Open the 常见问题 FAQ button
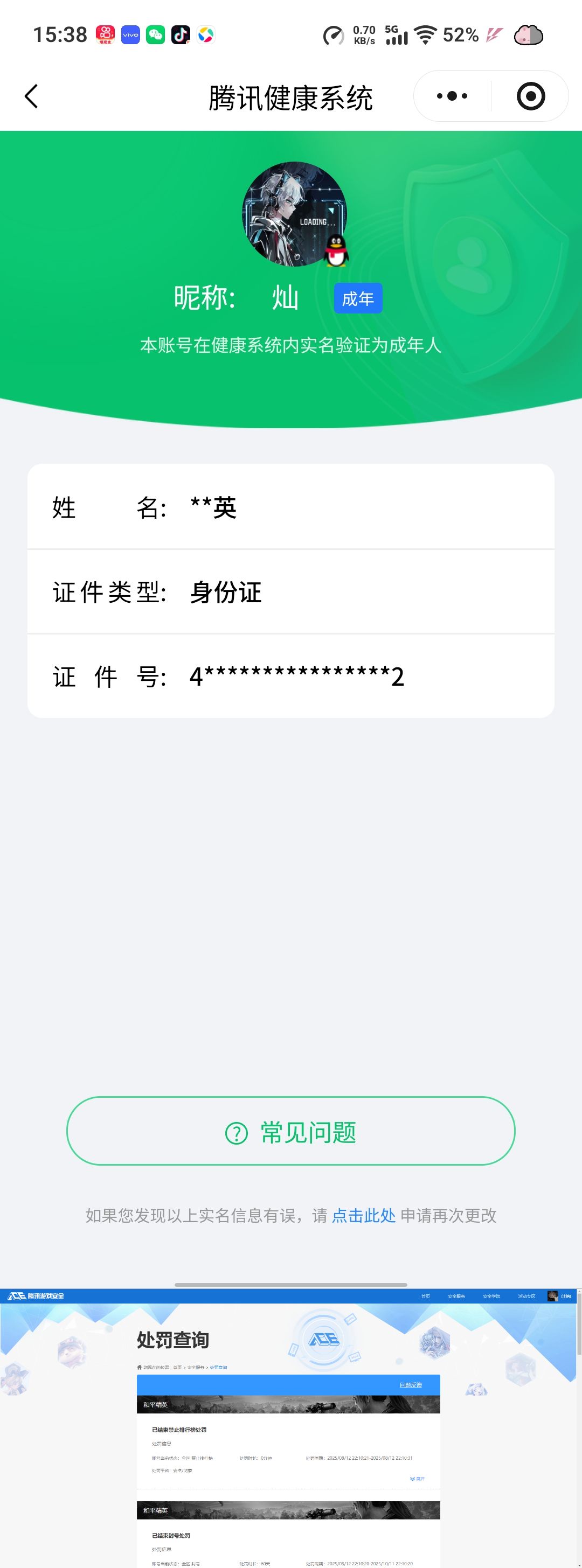The height and width of the screenshot is (1568, 582). [x=291, y=1132]
